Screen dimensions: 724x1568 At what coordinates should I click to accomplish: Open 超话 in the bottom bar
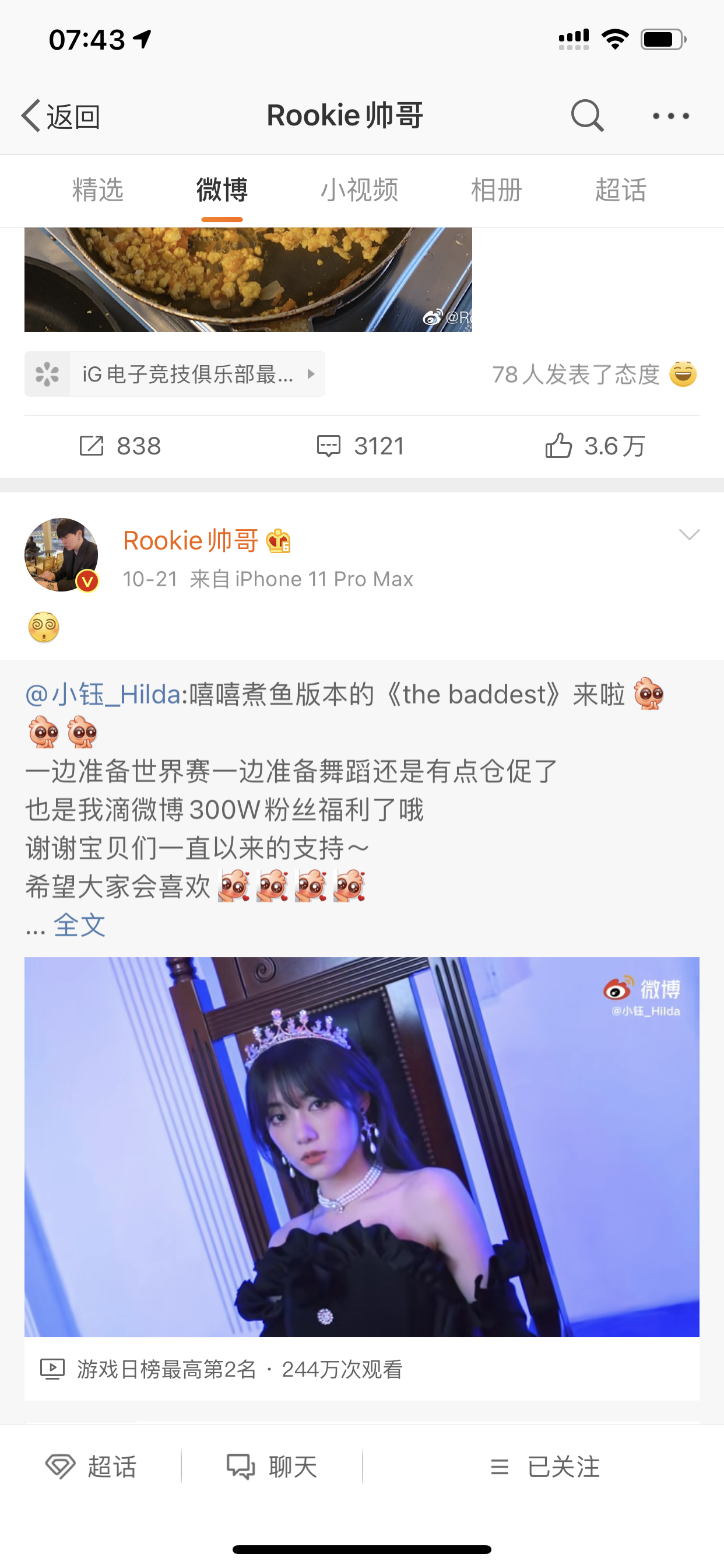click(92, 1467)
